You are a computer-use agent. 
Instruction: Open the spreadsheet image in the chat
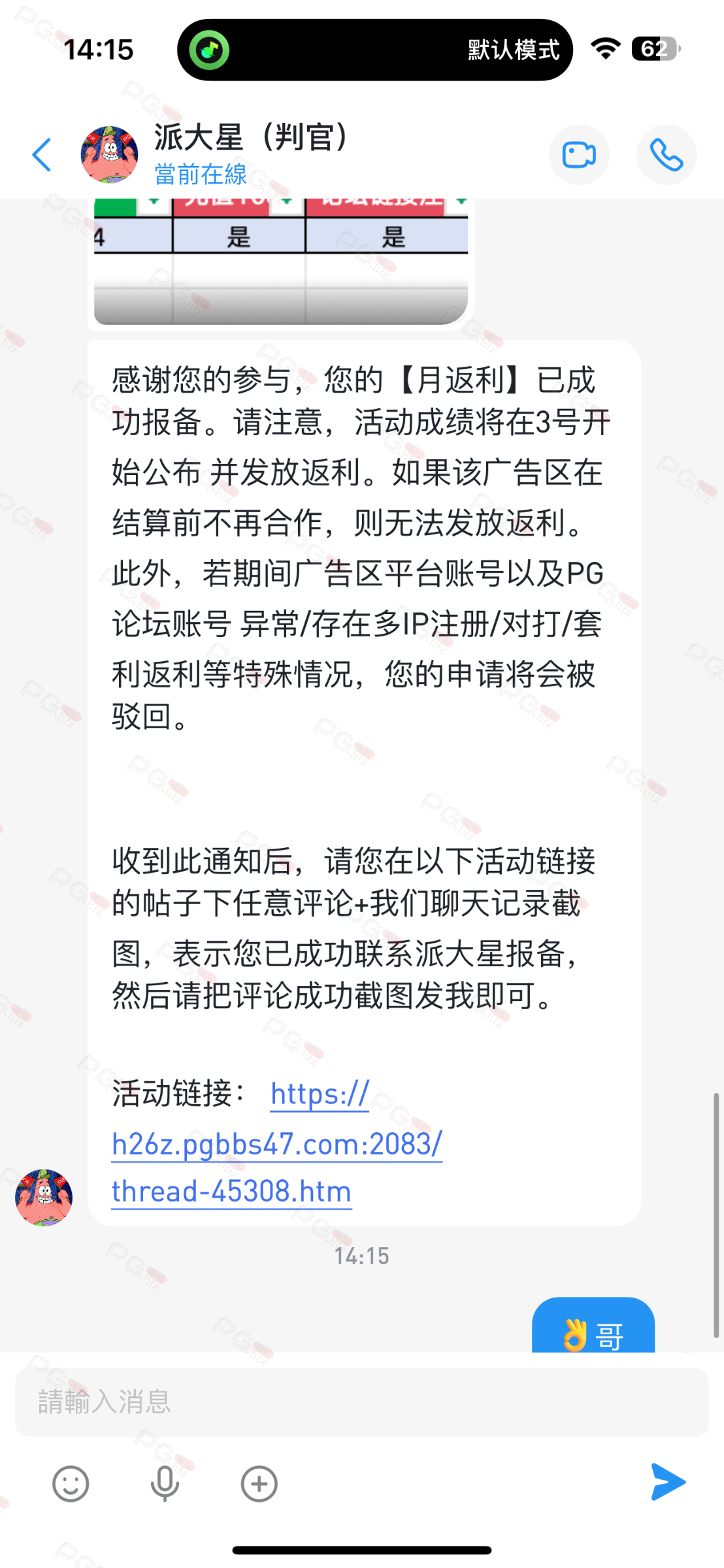(x=281, y=261)
